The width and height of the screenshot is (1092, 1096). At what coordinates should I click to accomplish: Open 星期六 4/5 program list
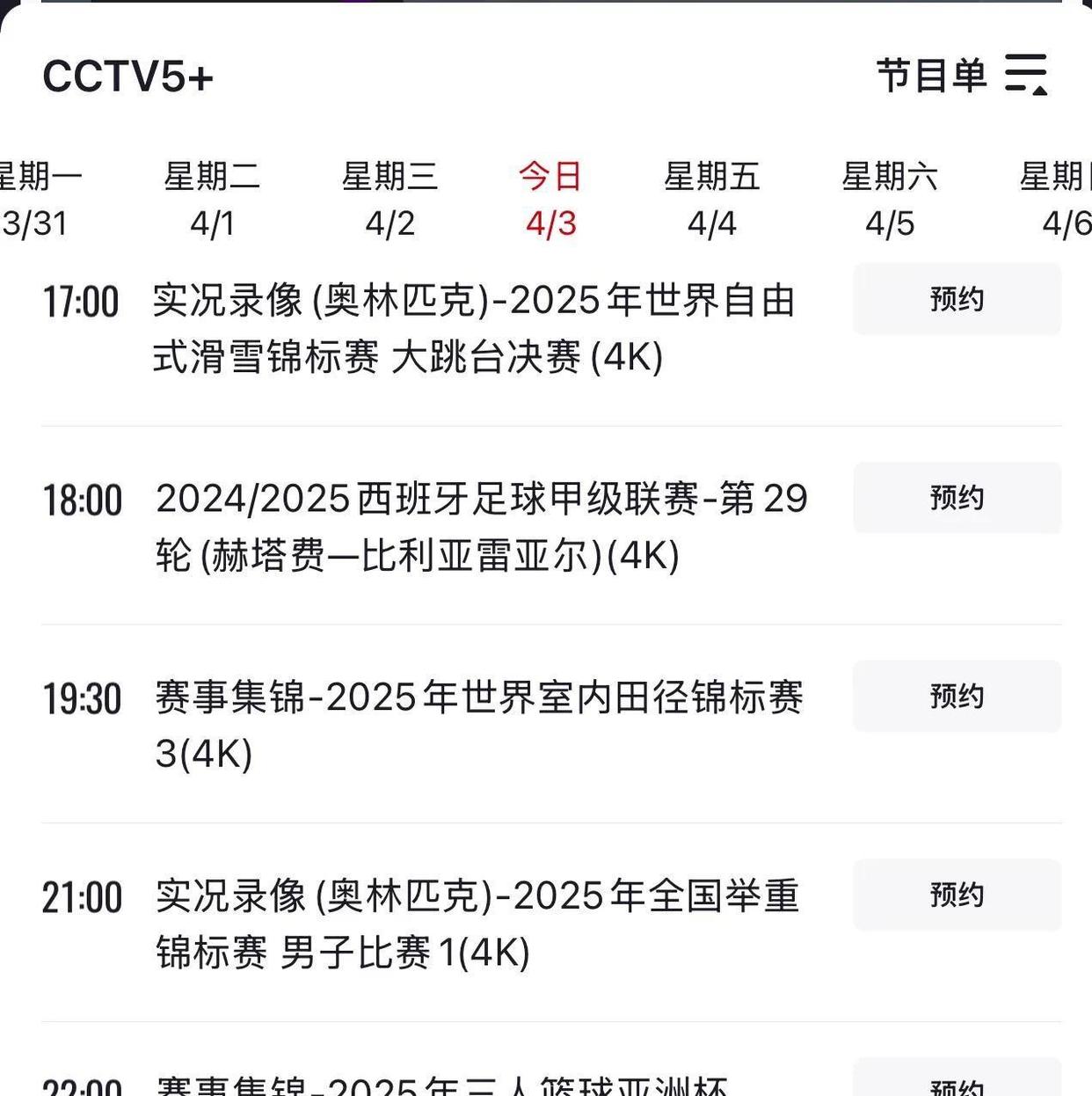890,200
